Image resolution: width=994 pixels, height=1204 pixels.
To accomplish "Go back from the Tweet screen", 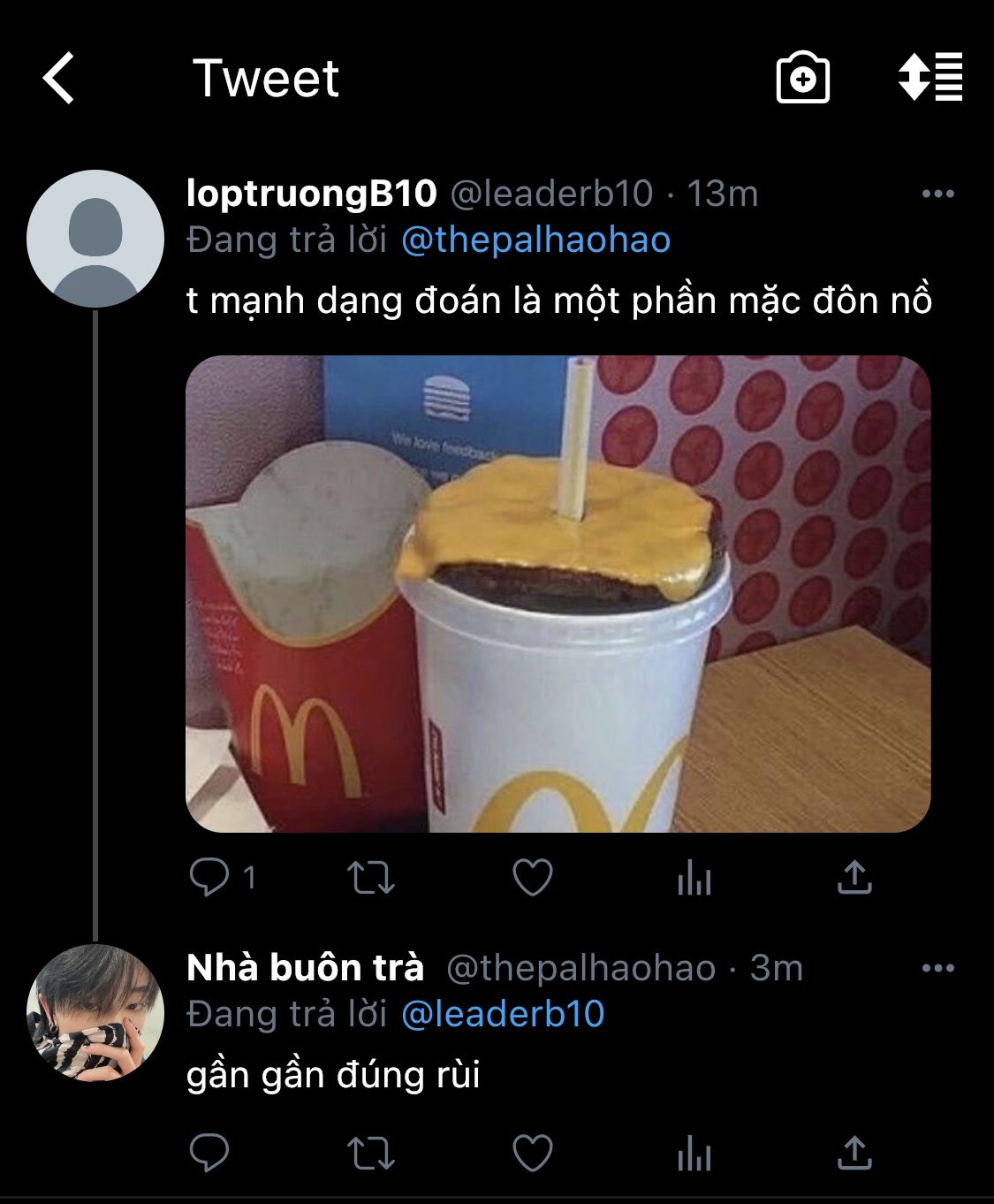I will click(x=58, y=78).
